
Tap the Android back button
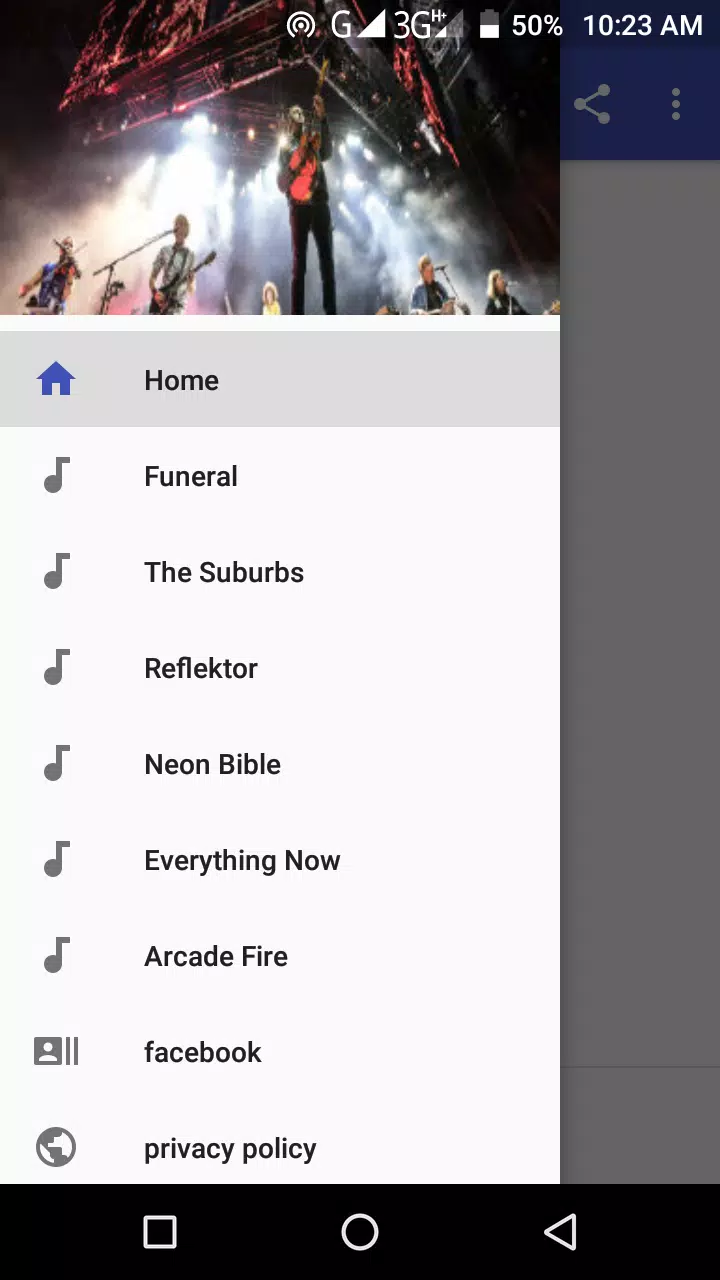[x=561, y=1232]
